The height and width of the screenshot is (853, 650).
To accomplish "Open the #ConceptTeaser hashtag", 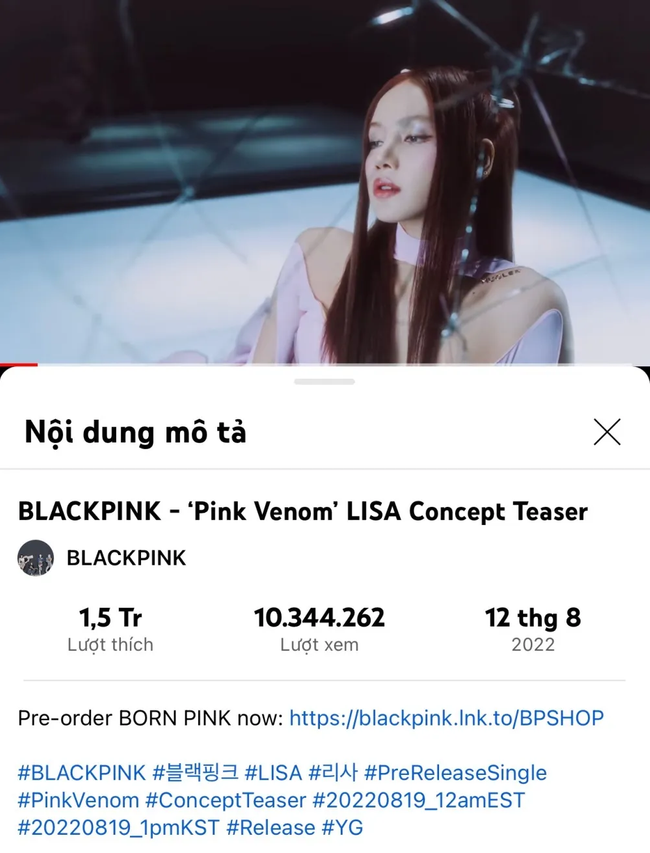I will [x=225, y=800].
